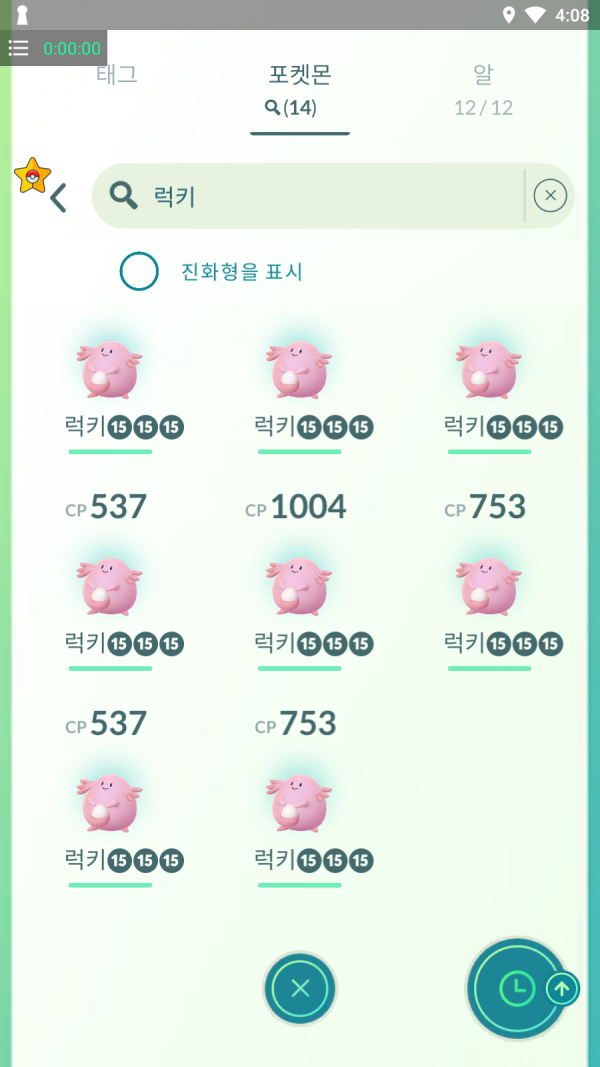Open the sort order clock button

point(517,989)
